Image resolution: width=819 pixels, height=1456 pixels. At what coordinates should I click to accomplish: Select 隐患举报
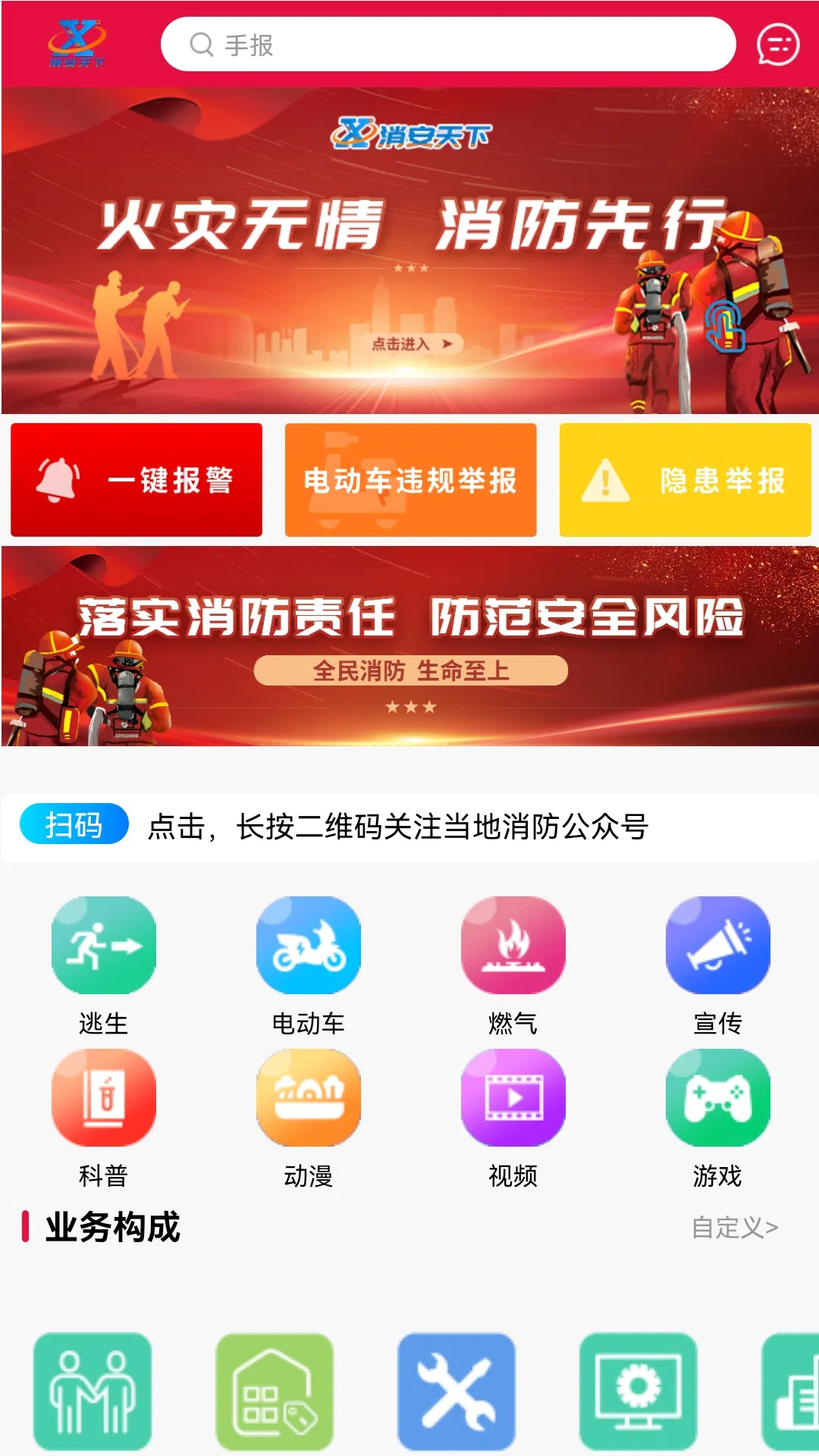685,480
